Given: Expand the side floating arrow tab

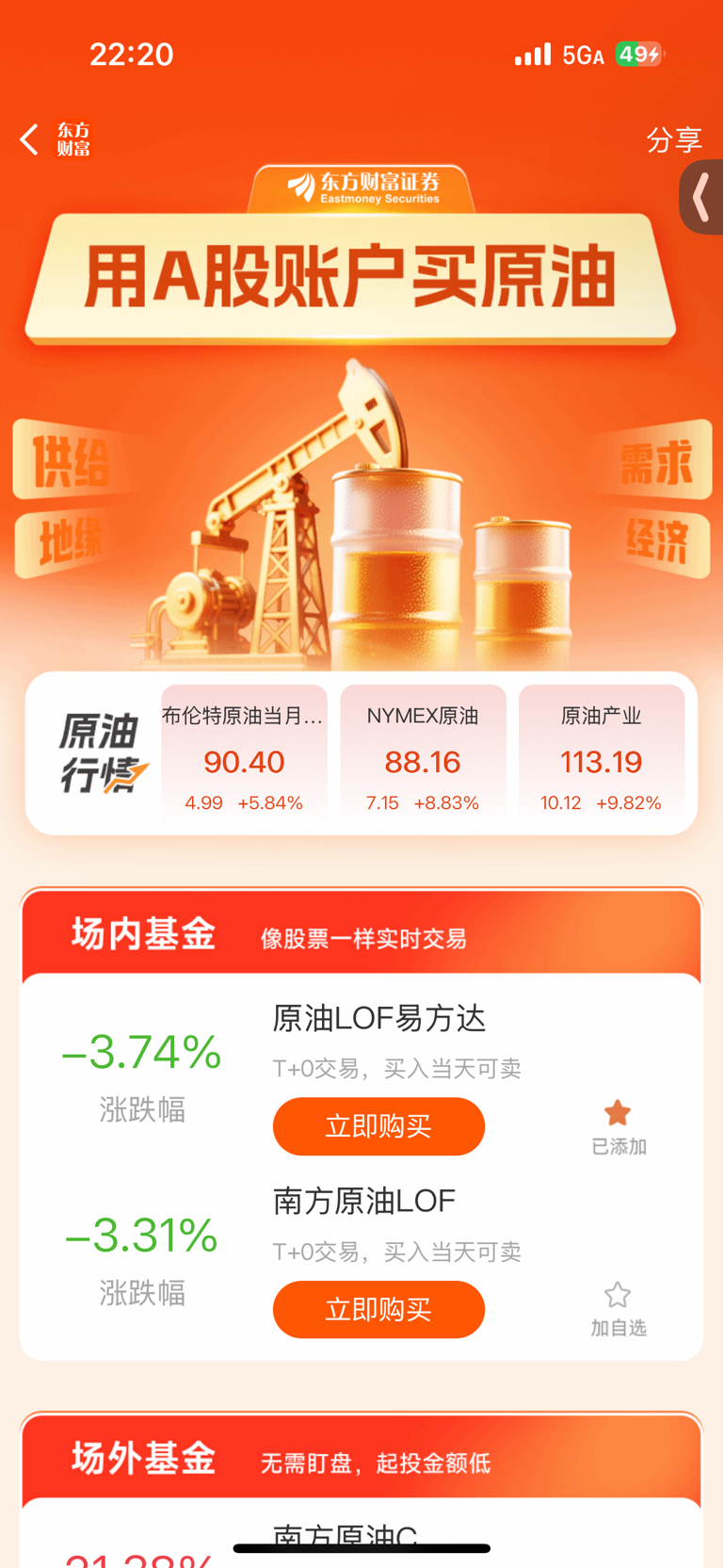Looking at the screenshot, I should pos(701,198).
